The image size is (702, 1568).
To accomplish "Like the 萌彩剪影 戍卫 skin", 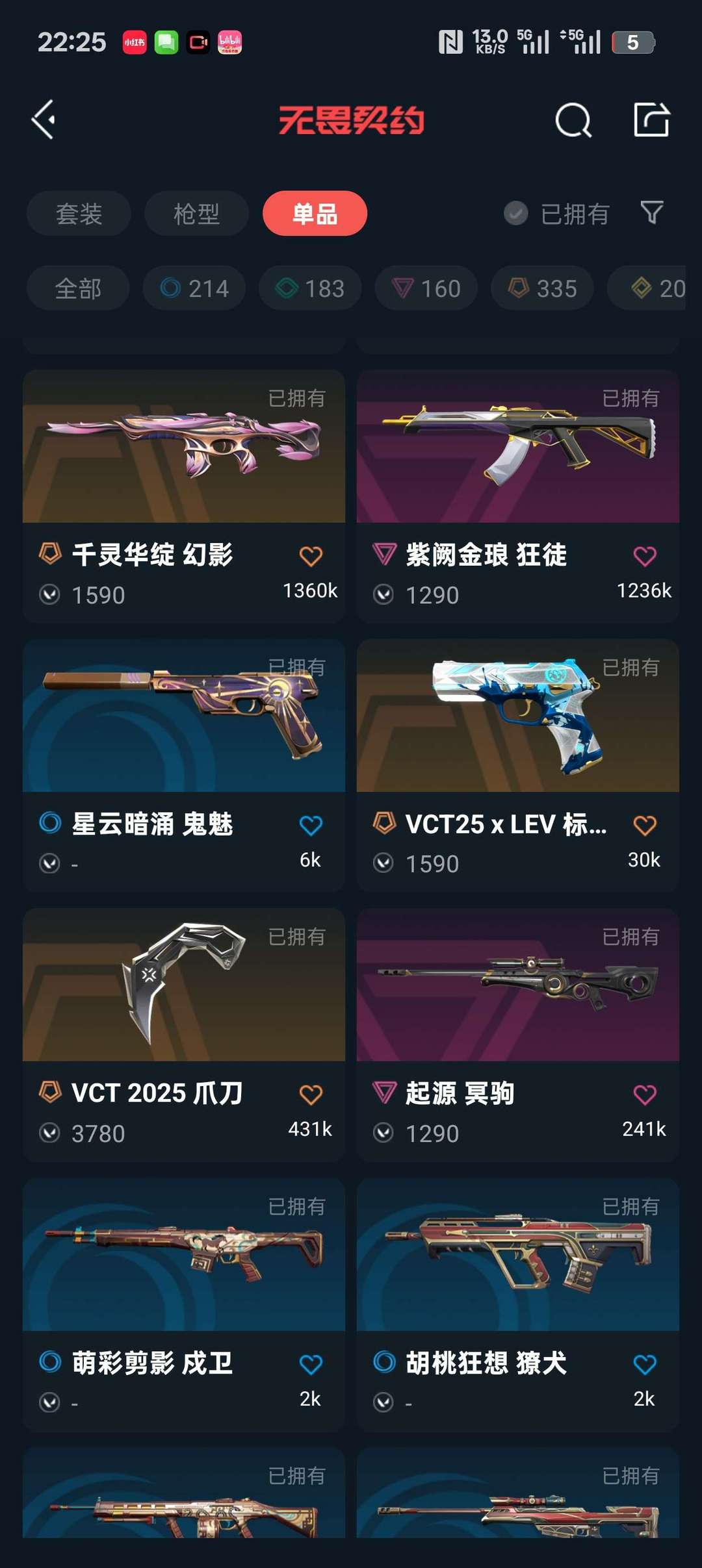I will point(311,1365).
